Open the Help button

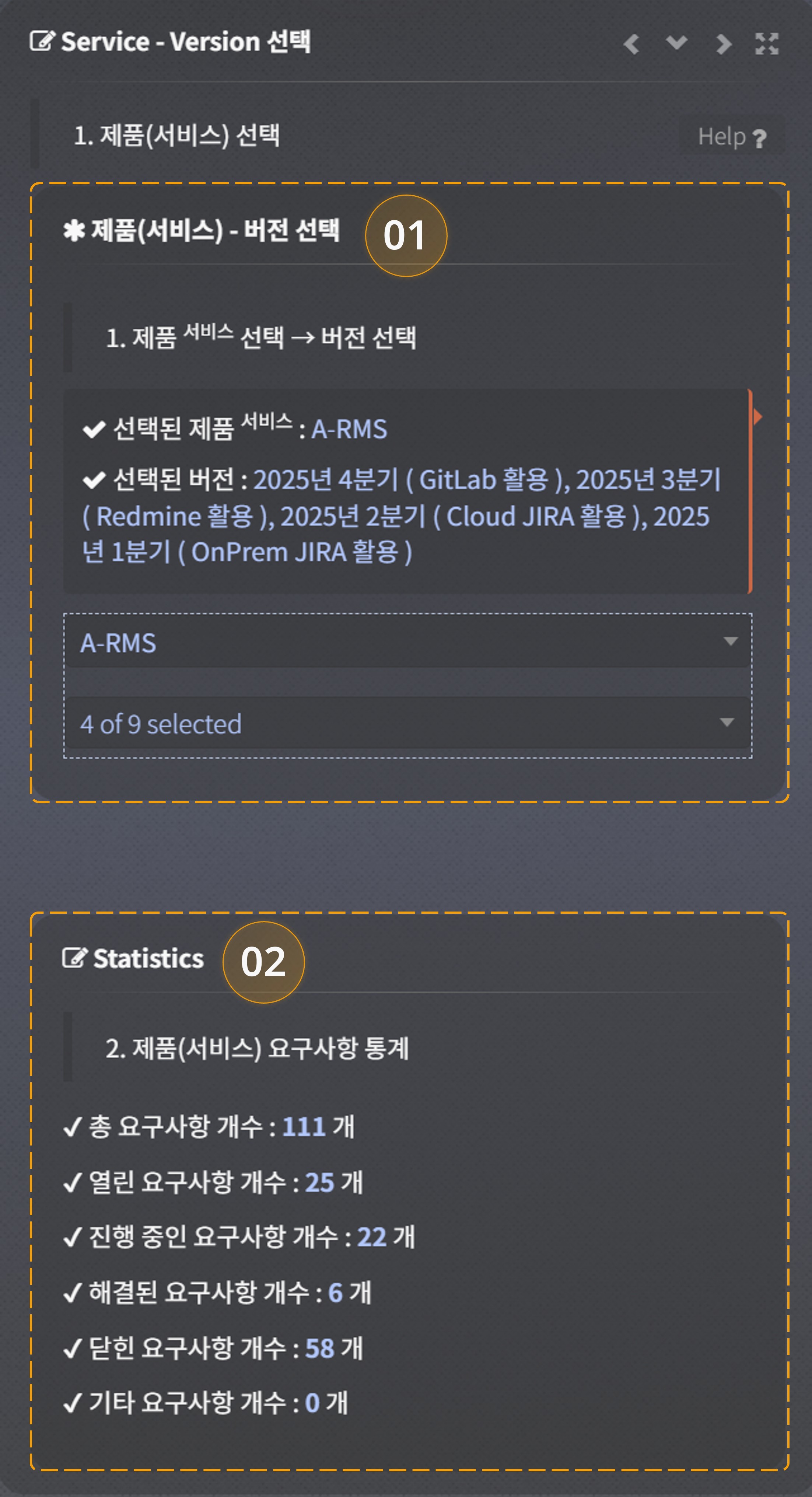click(732, 137)
